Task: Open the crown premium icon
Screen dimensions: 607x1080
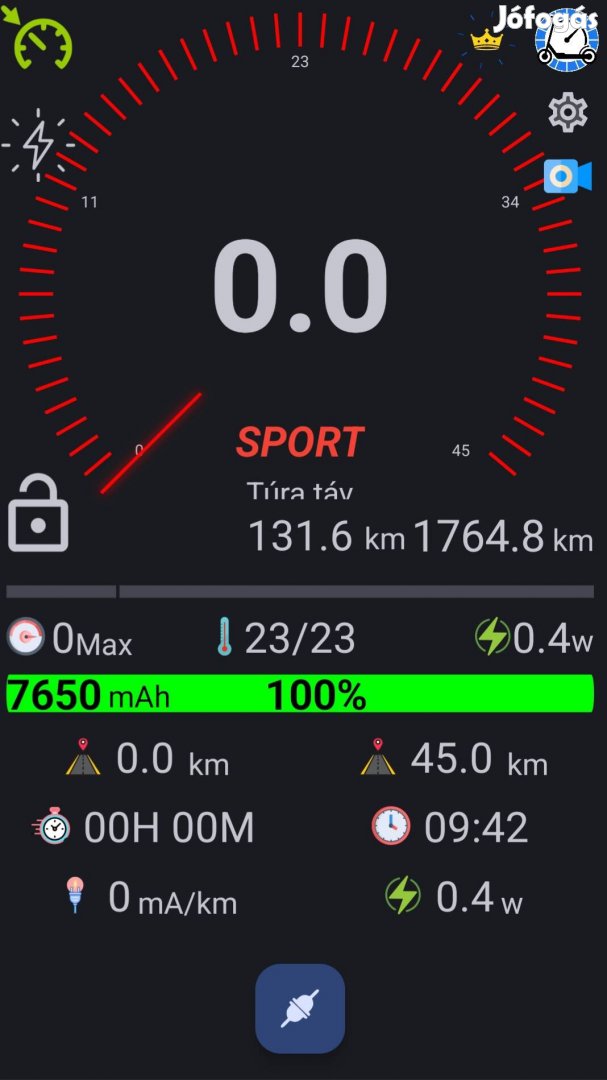Action: pos(487,41)
